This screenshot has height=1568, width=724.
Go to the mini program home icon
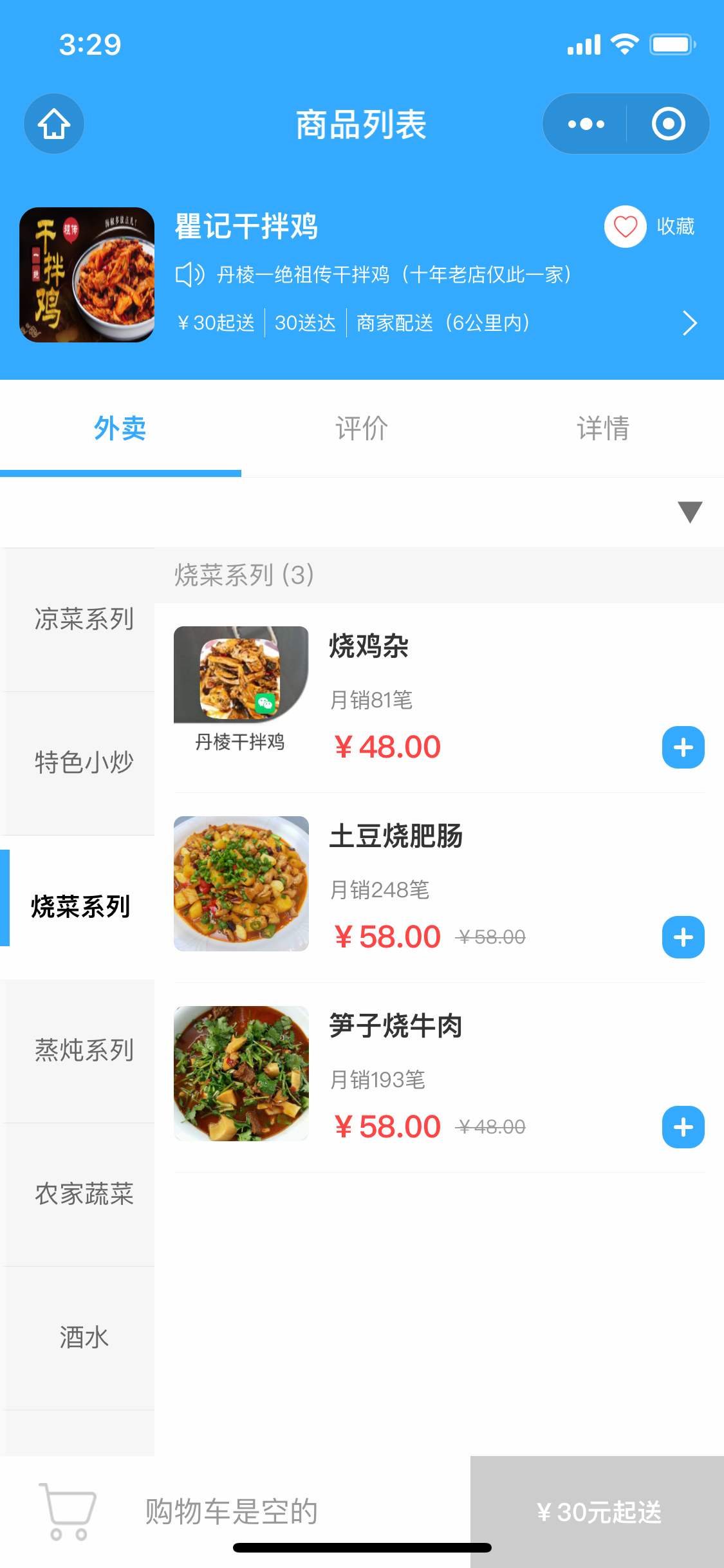click(54, 124)
